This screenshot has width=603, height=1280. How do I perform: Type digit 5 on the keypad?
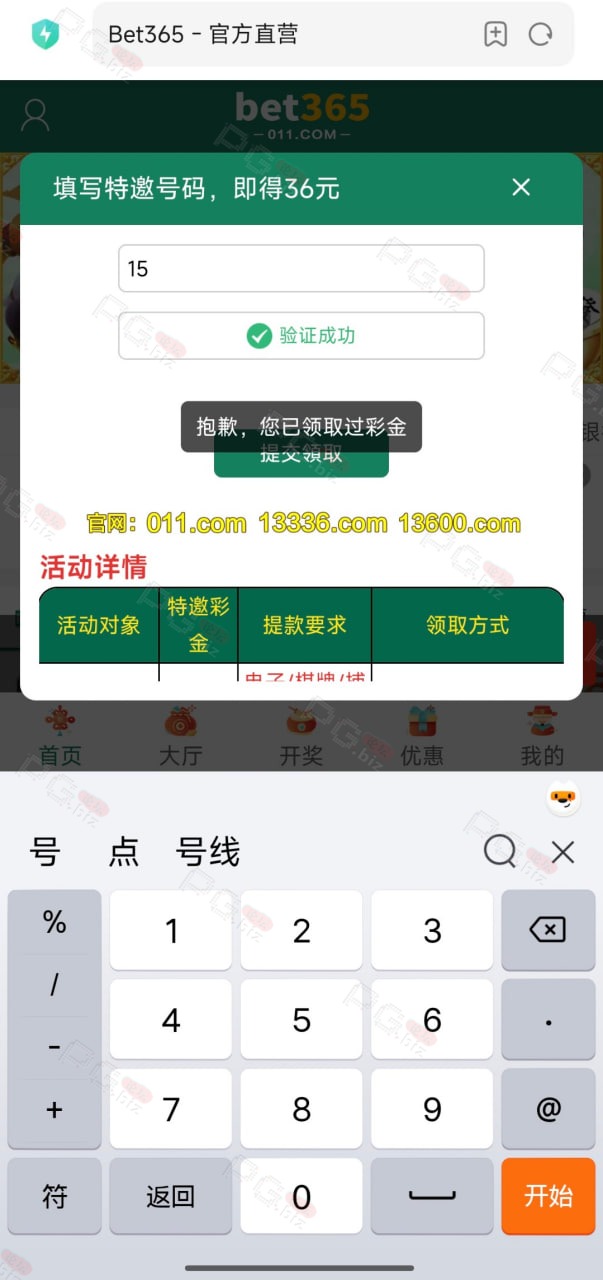(301, 1020)
